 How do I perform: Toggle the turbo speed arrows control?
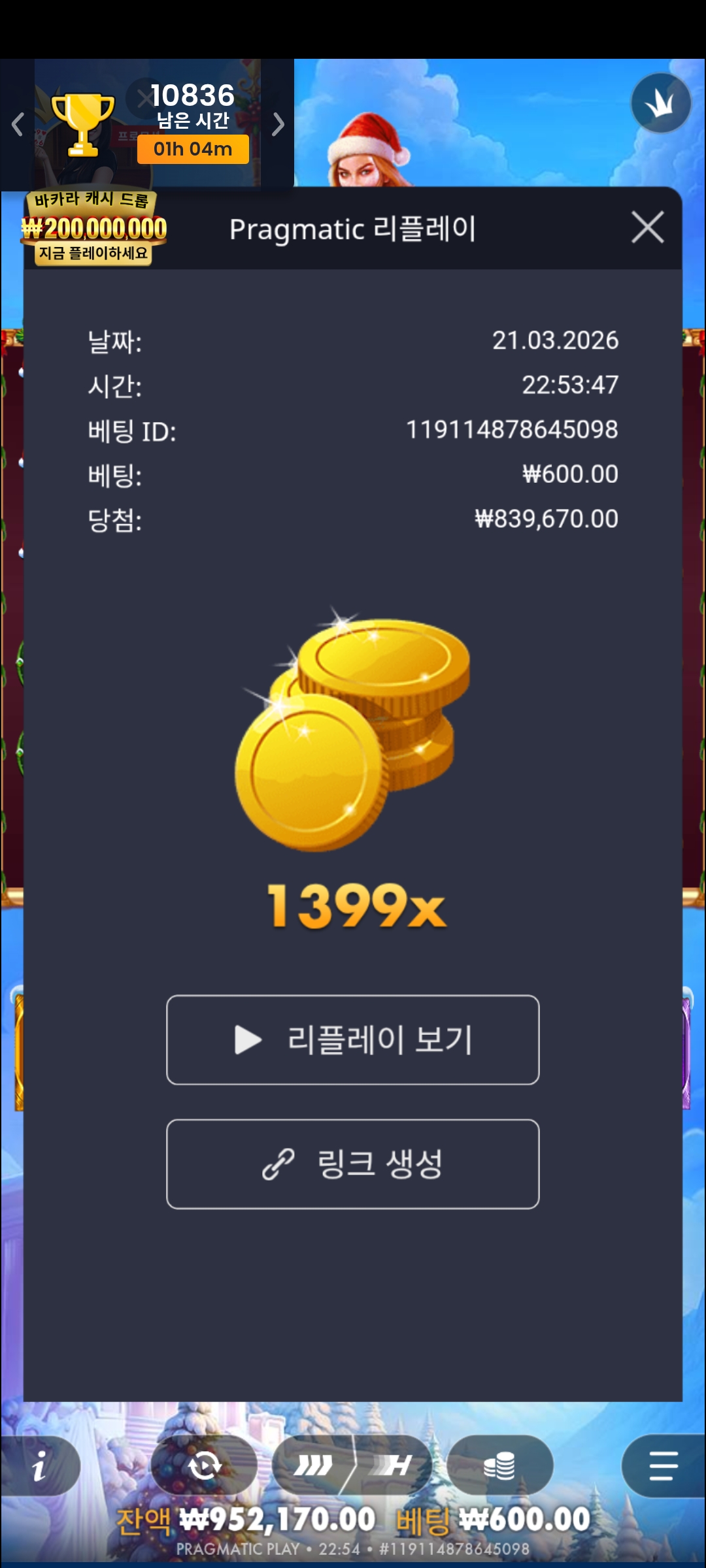pos(314,1465)
